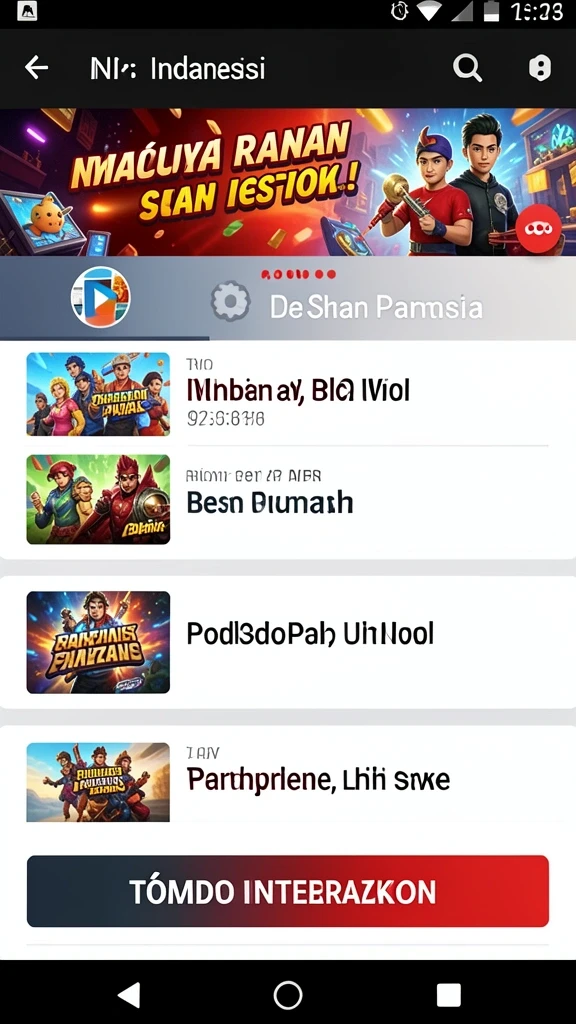Open recent apps from the navigation bar
Screen dimensions: 576x1024
pyautogui.click(x=449, y=995)
